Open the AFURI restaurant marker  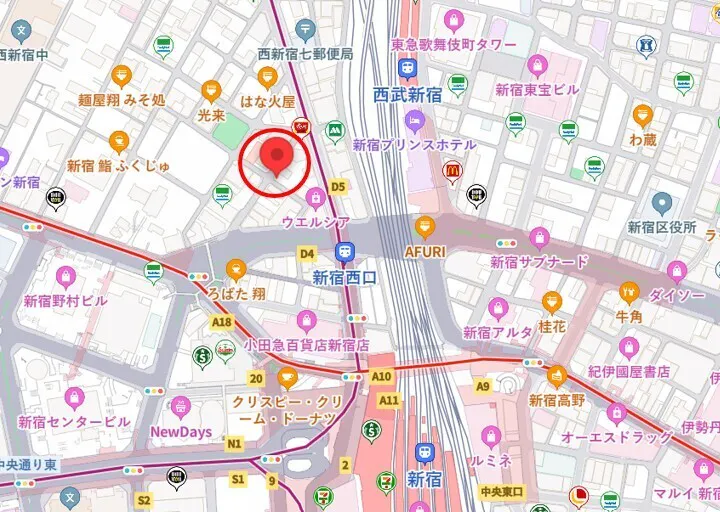(x=425, y=227)
